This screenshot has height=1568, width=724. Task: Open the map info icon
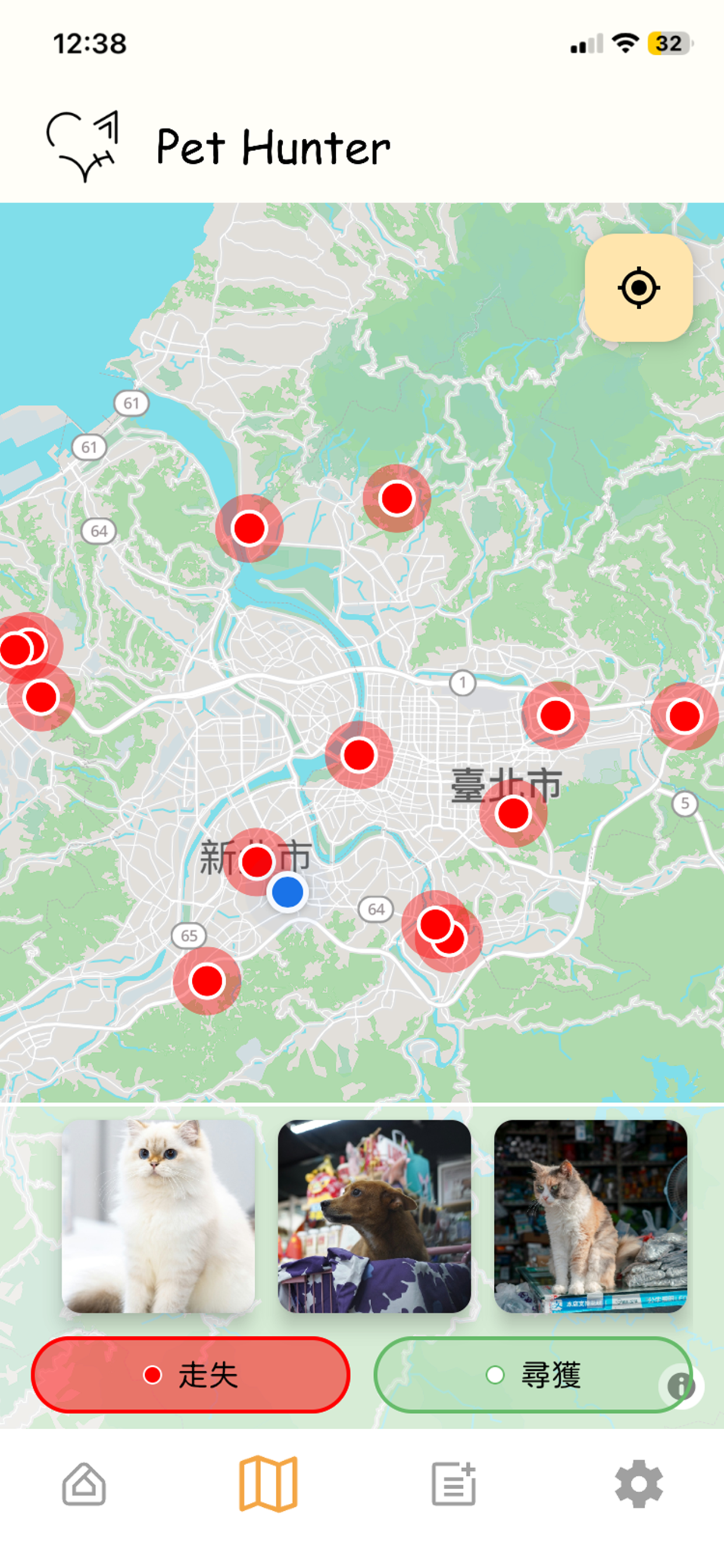(x=681, y=1387)
